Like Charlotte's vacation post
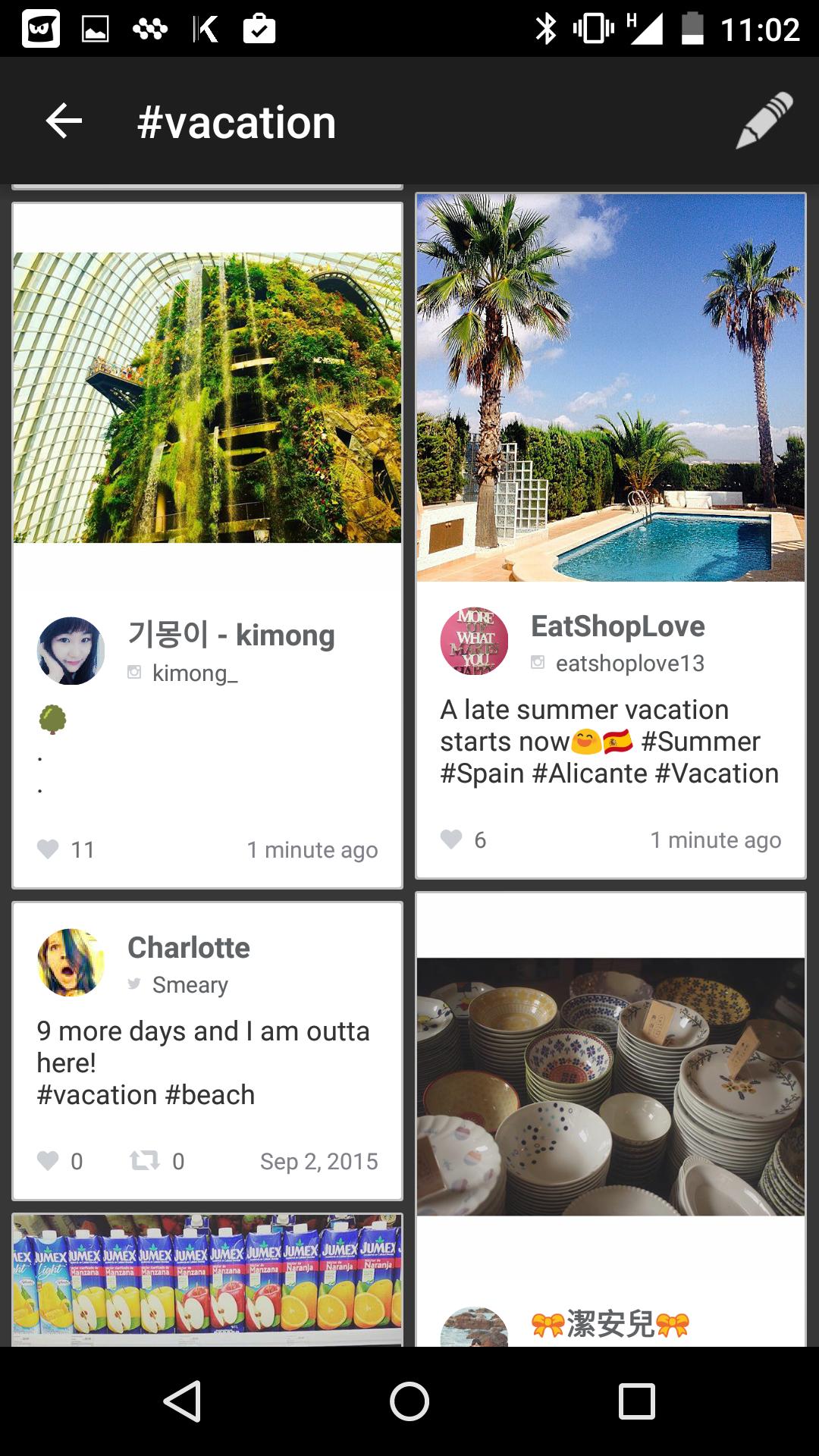The height and width of the screenshot is (1456, 819). (x=49, y=1161)
